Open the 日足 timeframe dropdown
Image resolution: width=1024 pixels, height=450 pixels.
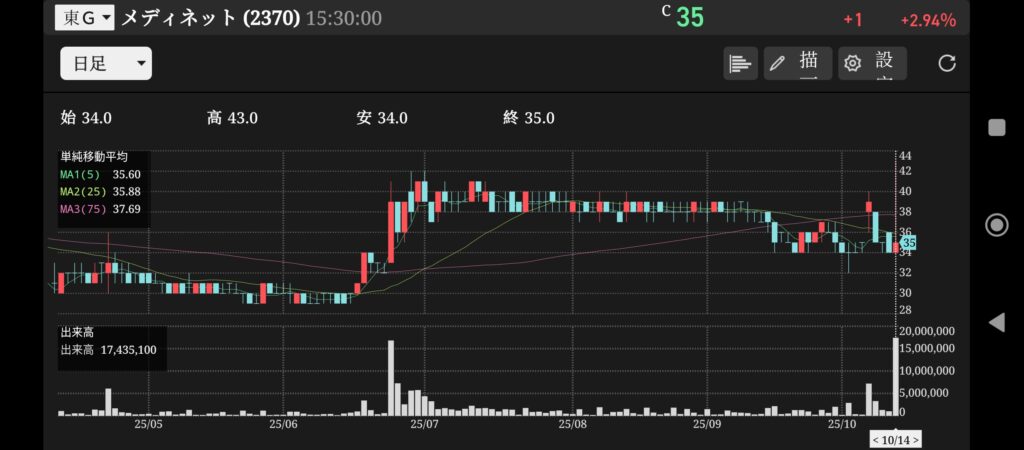(105, 64)
